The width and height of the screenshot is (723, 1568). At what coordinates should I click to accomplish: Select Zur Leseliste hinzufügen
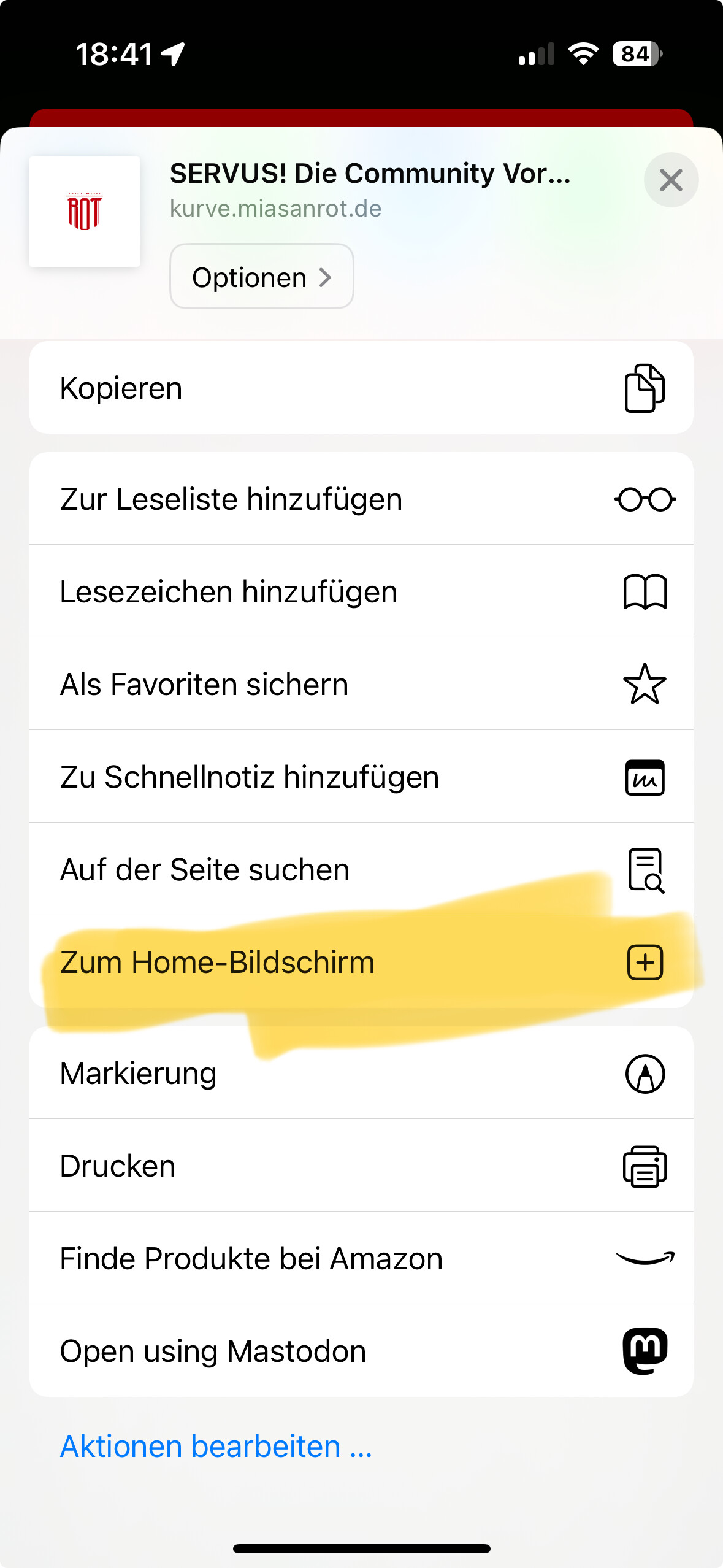point(361,499)
